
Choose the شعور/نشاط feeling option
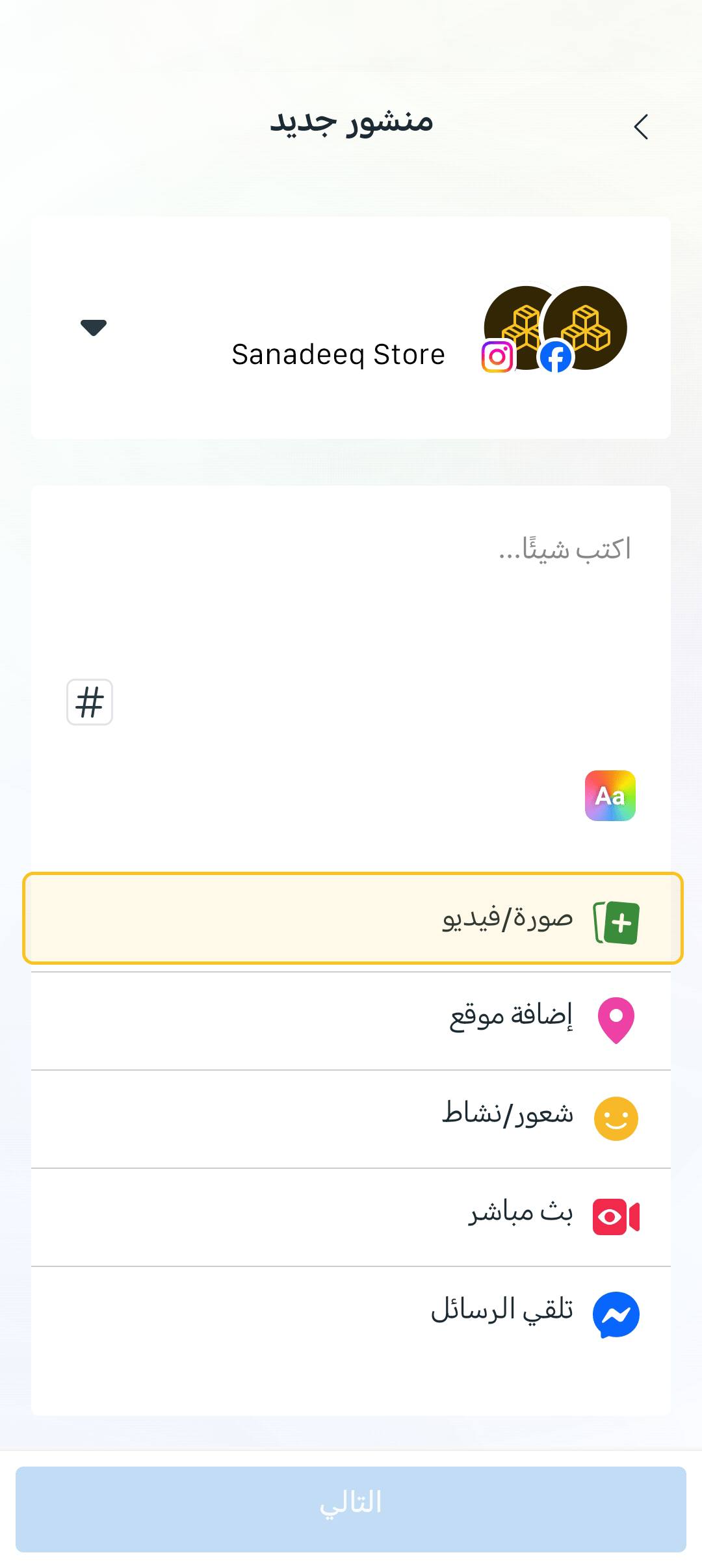click(x=351, y=1119)
